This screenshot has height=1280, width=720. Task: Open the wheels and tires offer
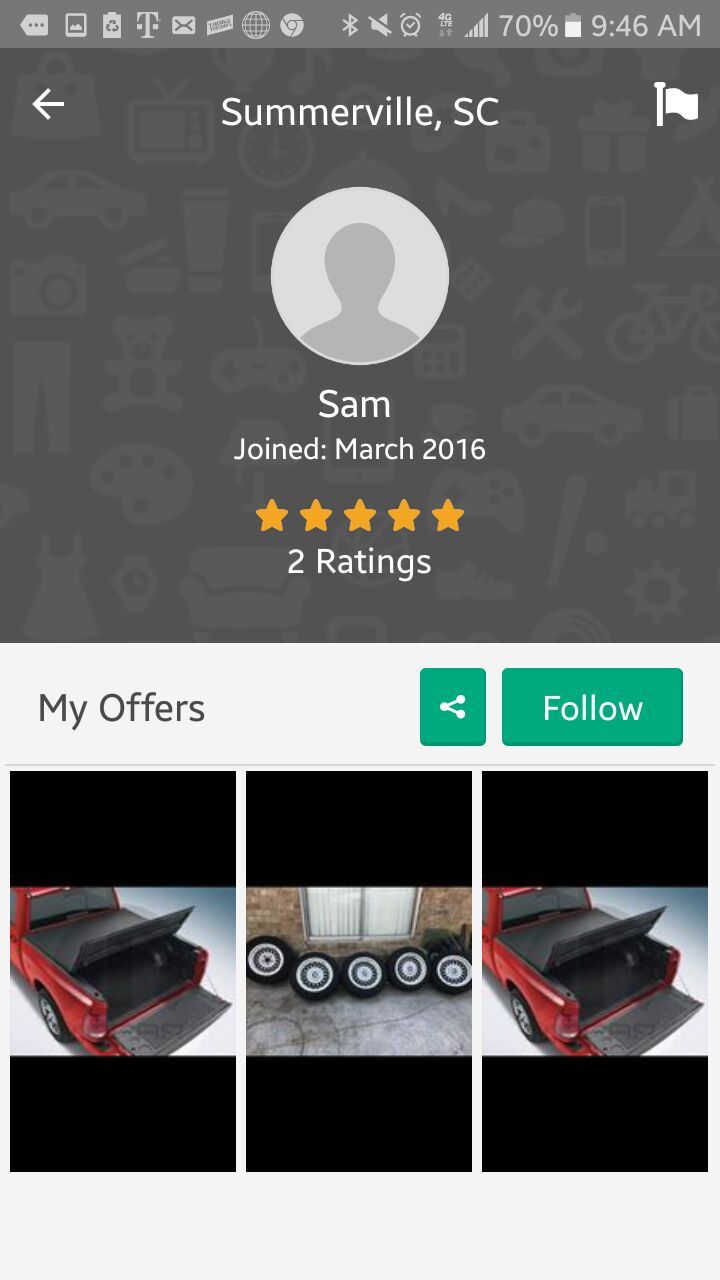click(x=359, y=970)
